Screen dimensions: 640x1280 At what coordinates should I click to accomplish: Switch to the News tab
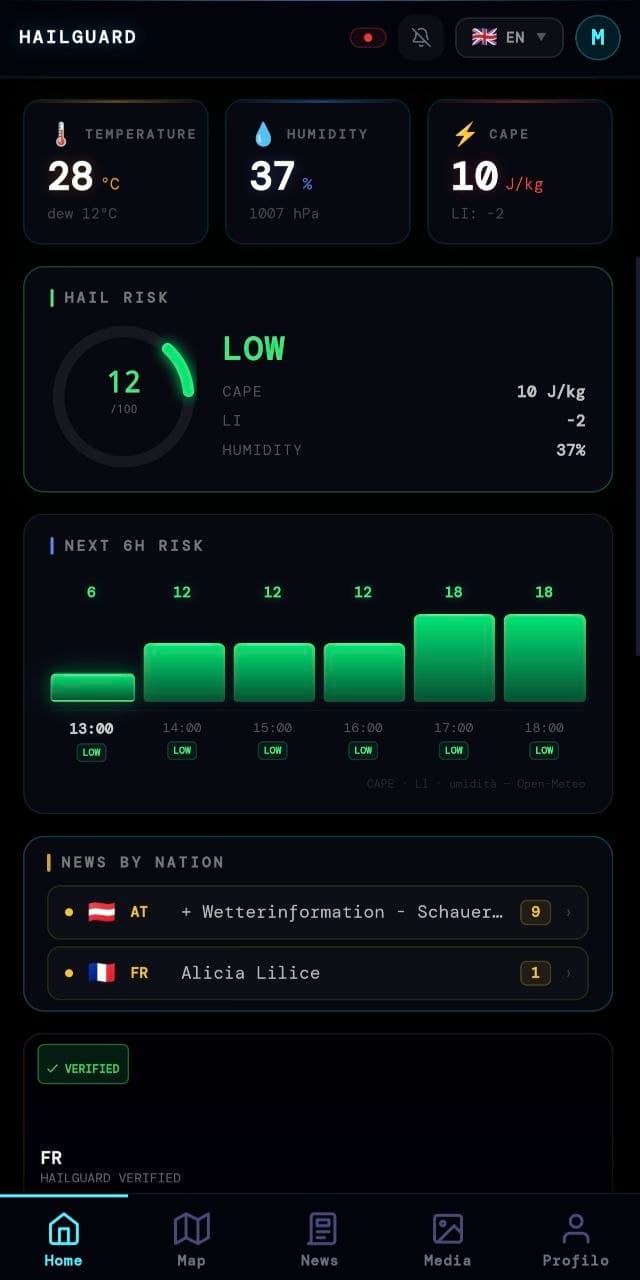tap(320, 1239)
